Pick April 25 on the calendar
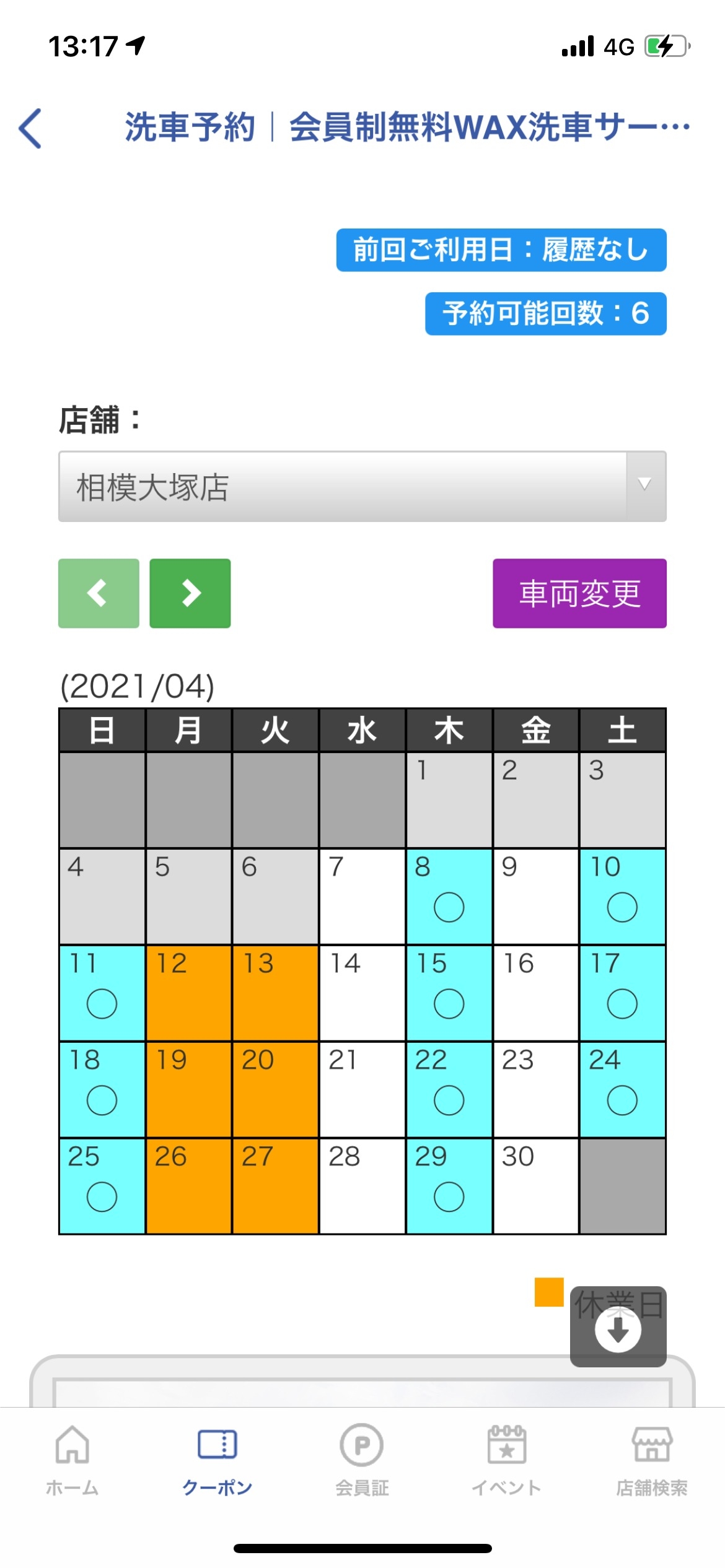The image size is (725, 1568). coord(102,1186)
